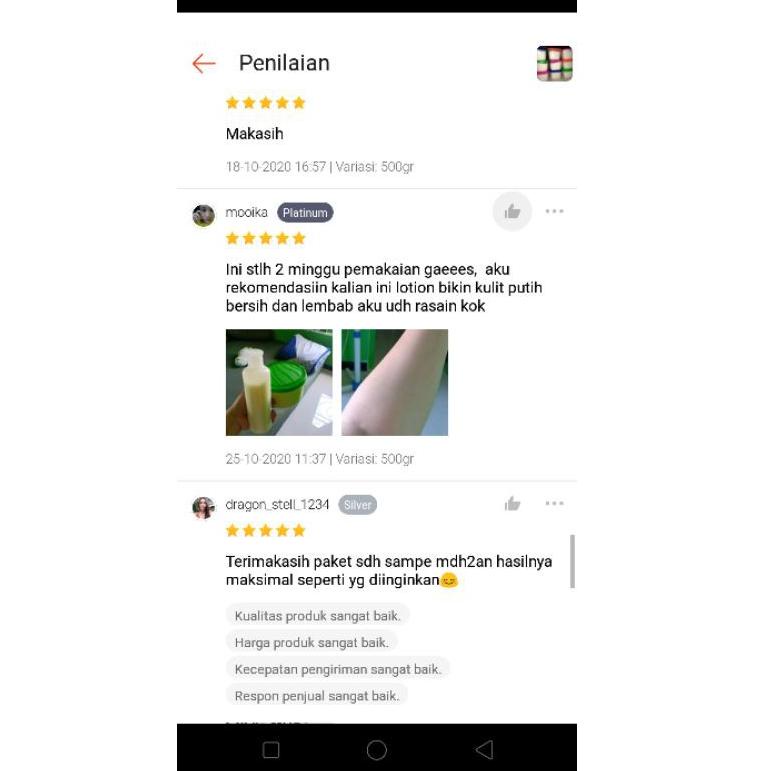Viewport: 771px width, 771px height.
Task: Open the product thumbnail in the header
Action: click(554, 64)
